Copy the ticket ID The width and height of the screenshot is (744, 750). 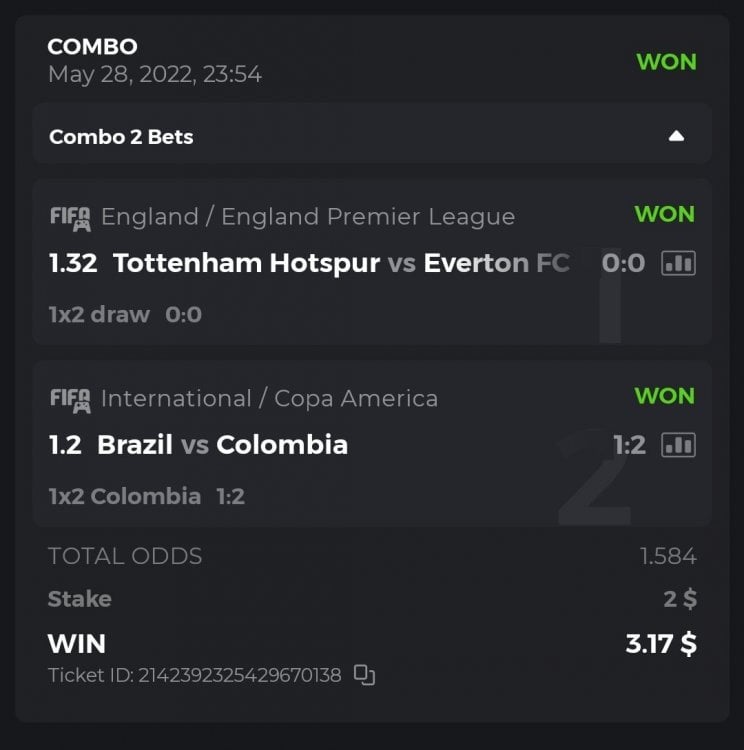pyautogui.click(x=364, y=676)
